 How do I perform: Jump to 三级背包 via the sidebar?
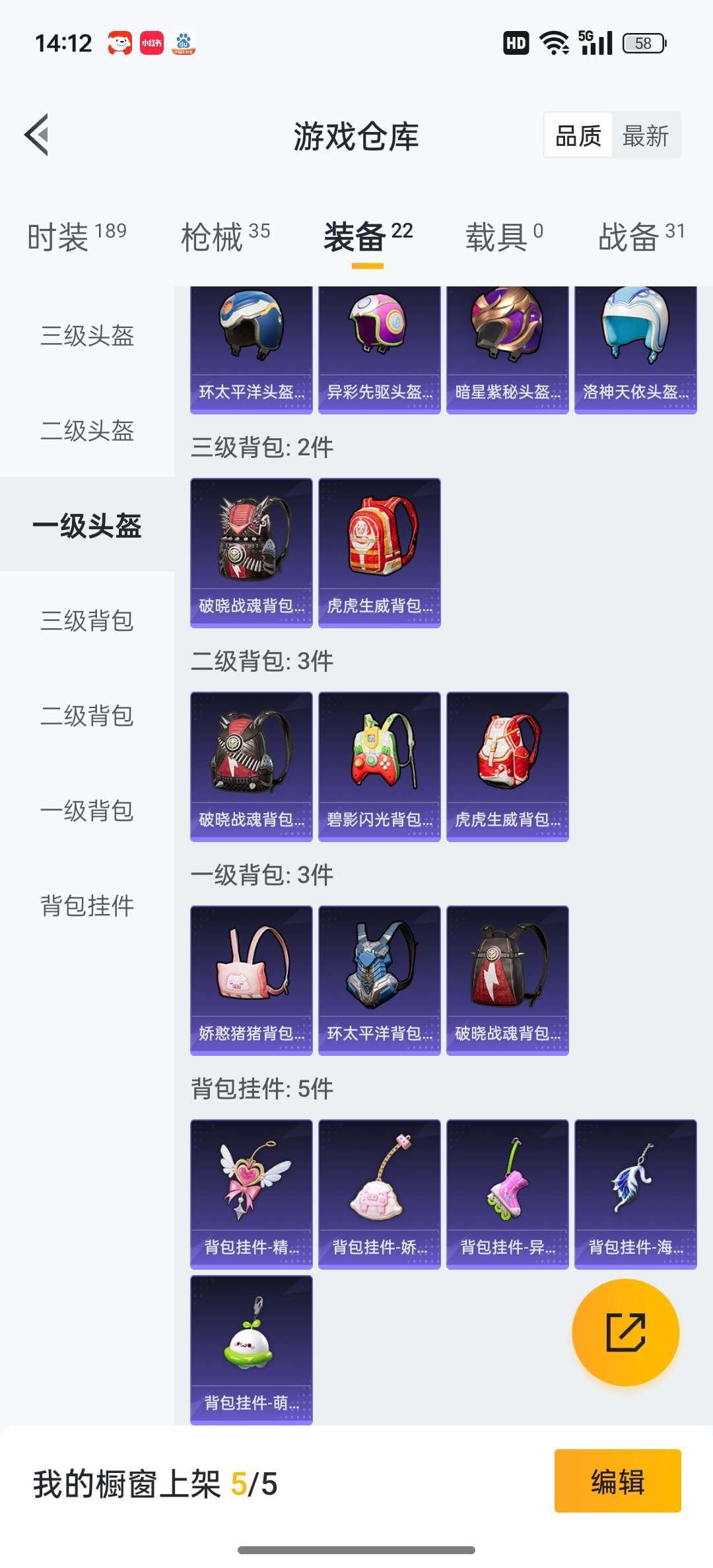pos(87,620)
